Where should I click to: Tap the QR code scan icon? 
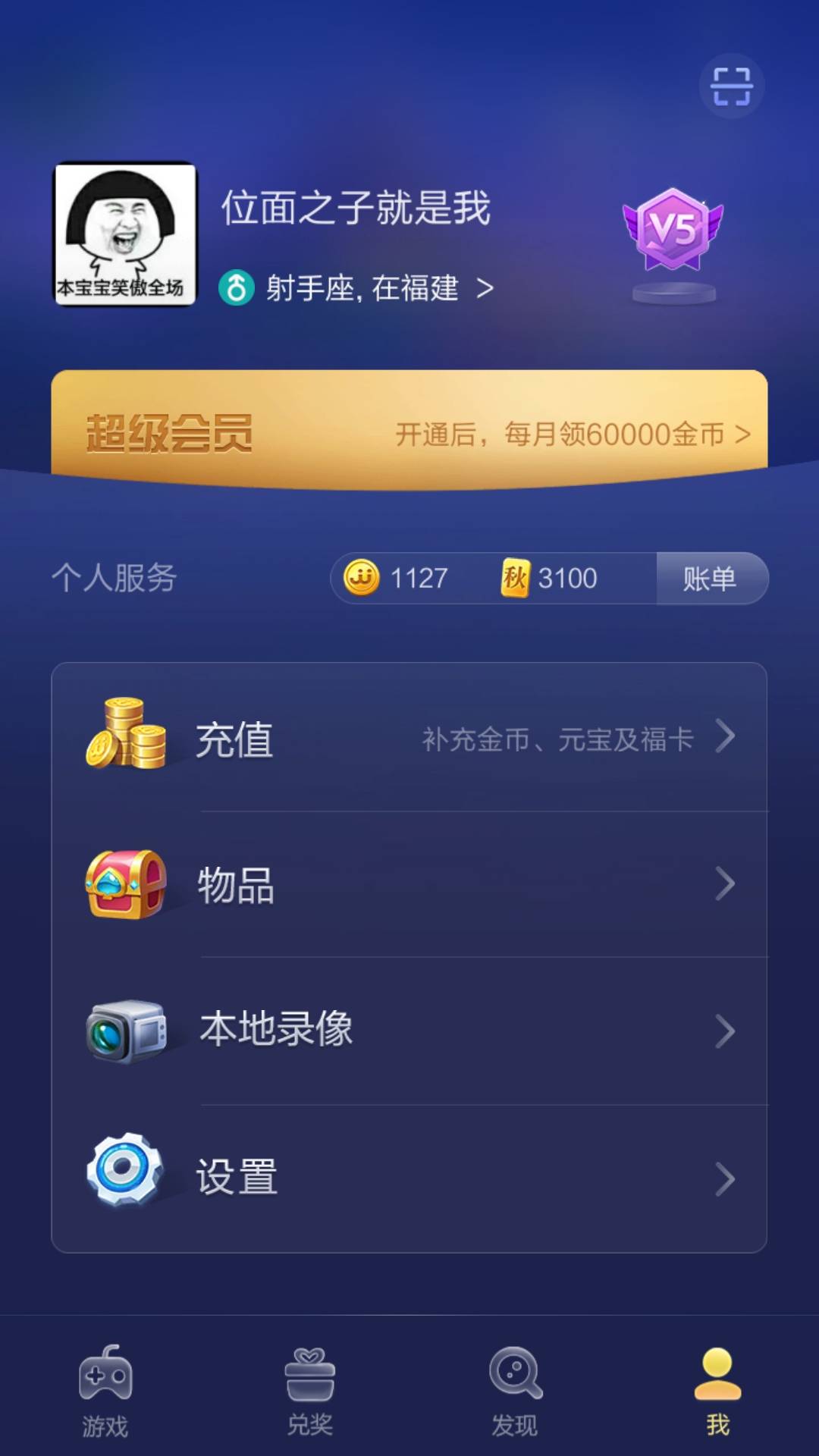(x=730, y=86)
